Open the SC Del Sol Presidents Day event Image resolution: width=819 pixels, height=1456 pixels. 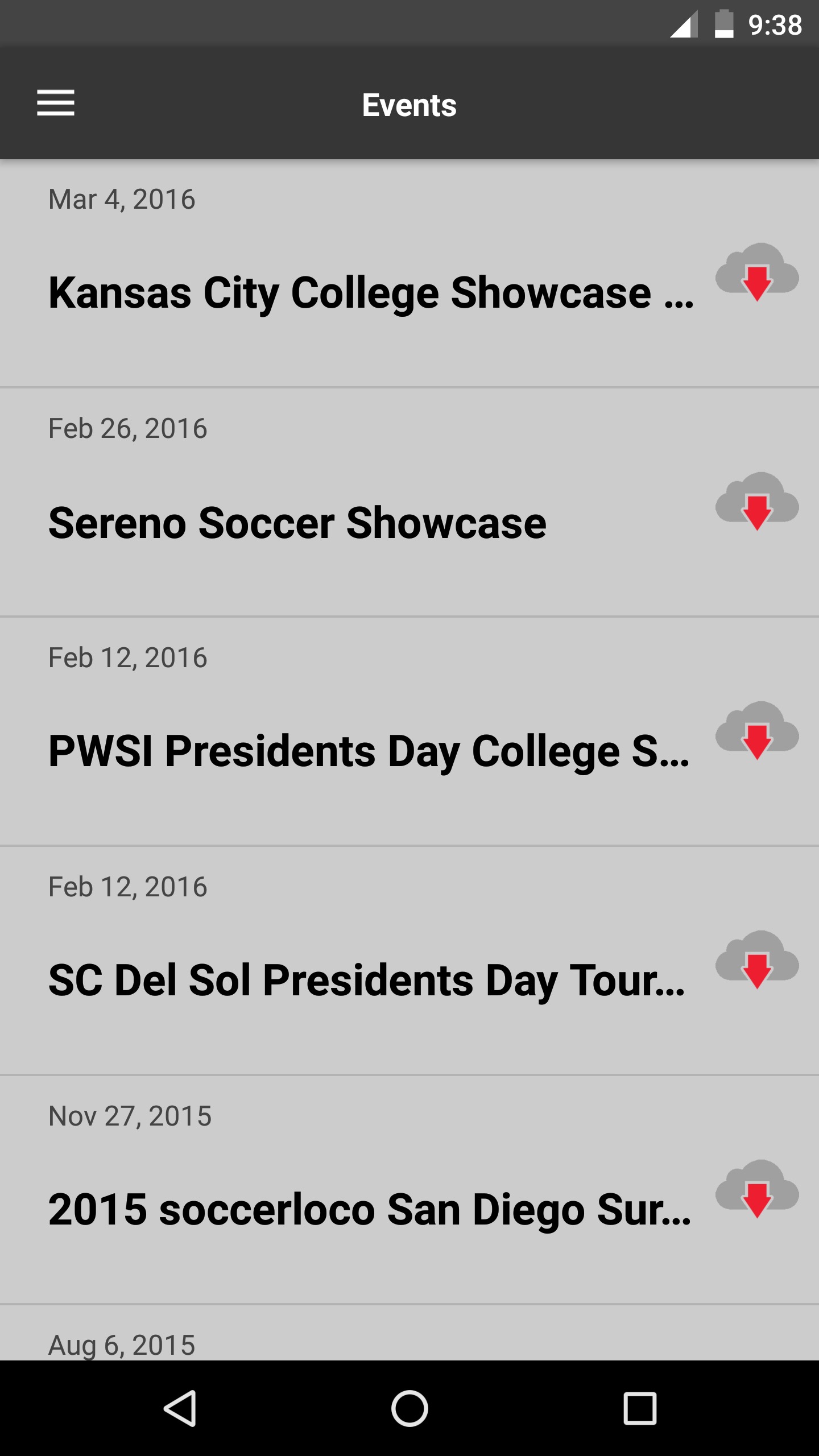coord(367,980)
